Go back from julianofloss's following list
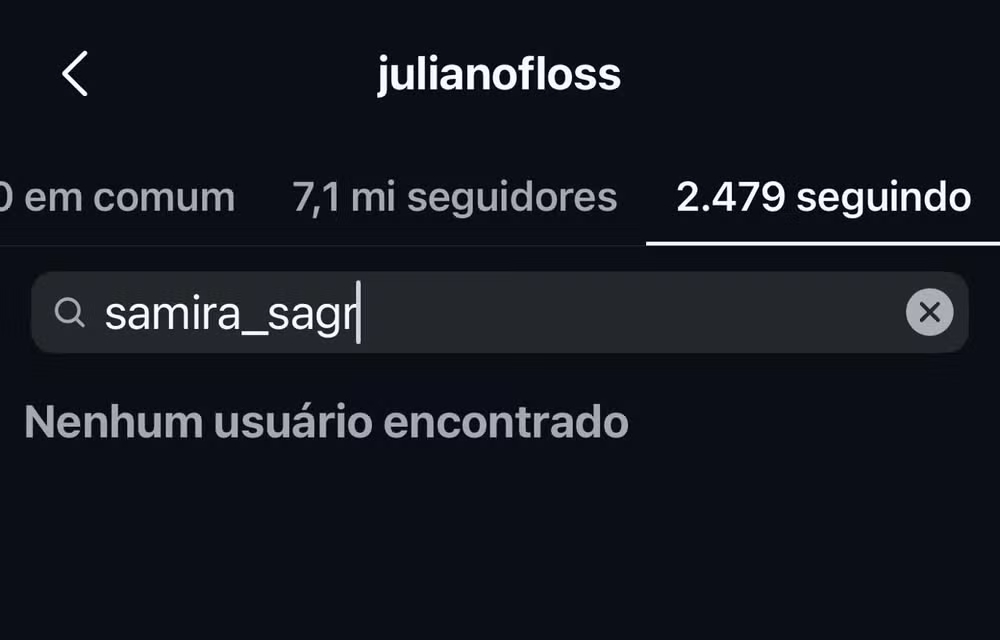 [x=75, y=74]
